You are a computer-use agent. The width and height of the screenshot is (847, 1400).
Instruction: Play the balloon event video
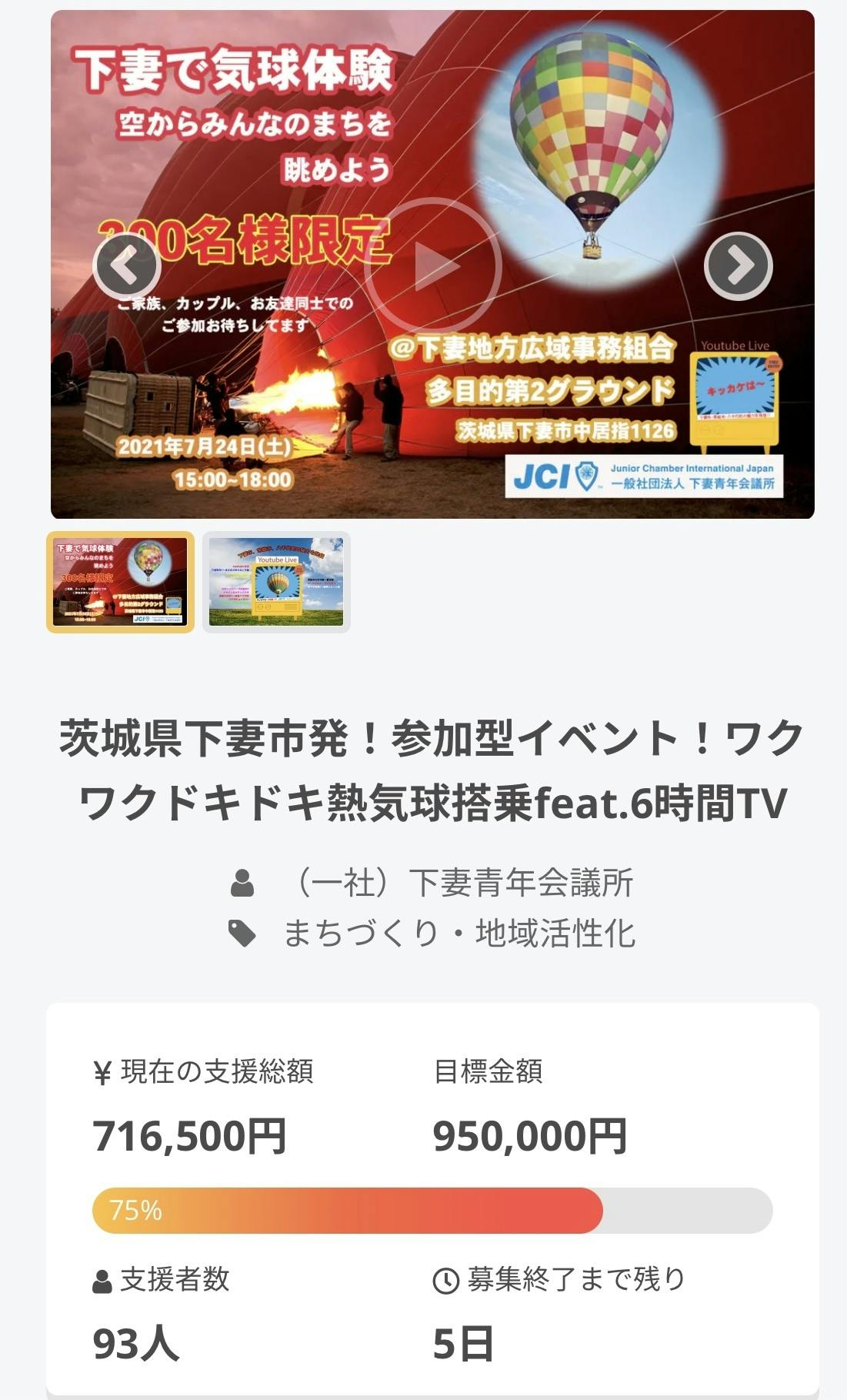point(433,266)
